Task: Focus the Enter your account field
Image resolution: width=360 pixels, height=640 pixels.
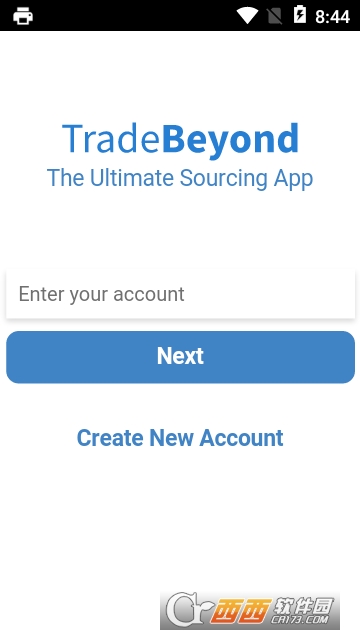Action: (180, 294)
